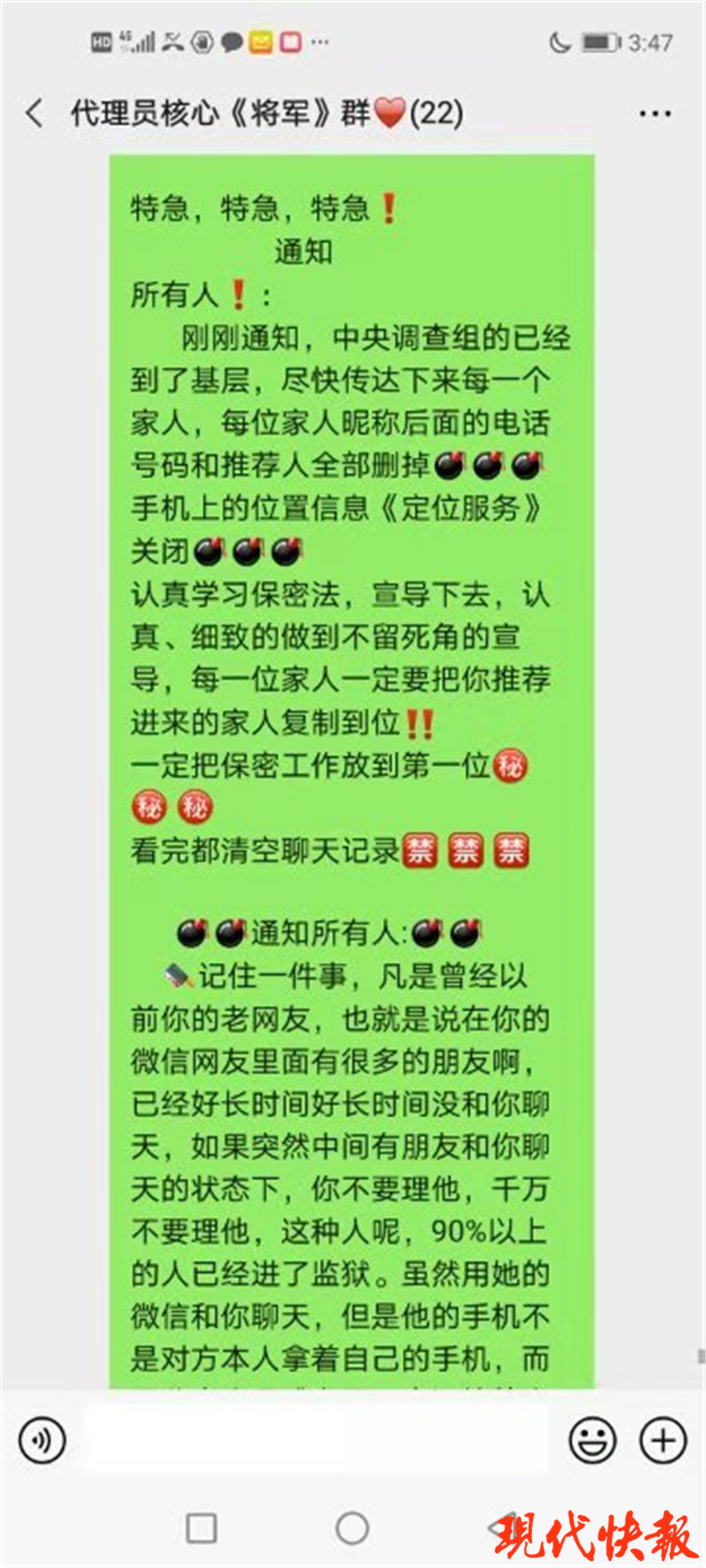Focus the message text field
Image resolution: width=706 pixels, height=1568 pixels.
316,1440
